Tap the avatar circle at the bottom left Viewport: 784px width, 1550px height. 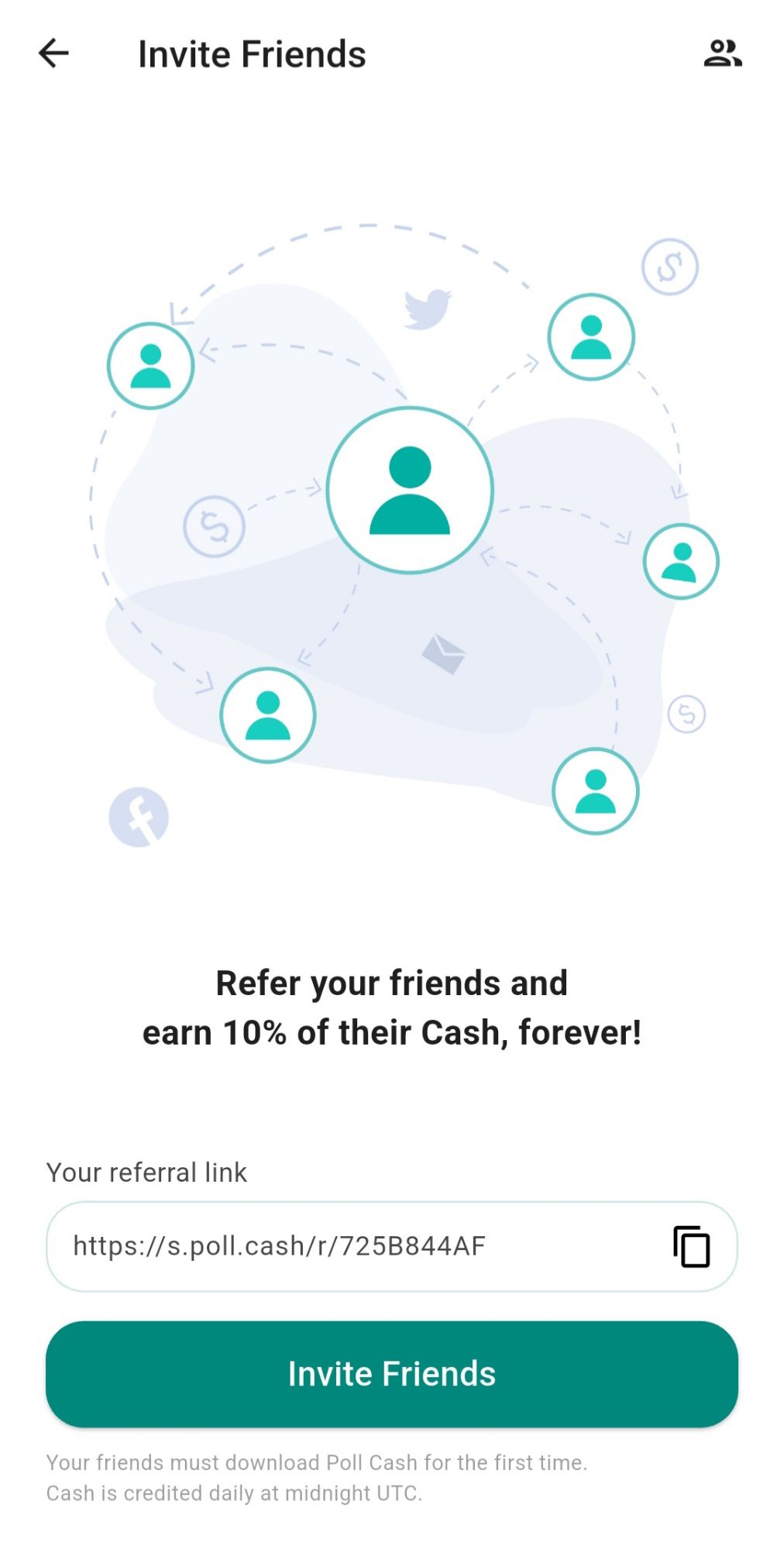(x=267, y=714)
